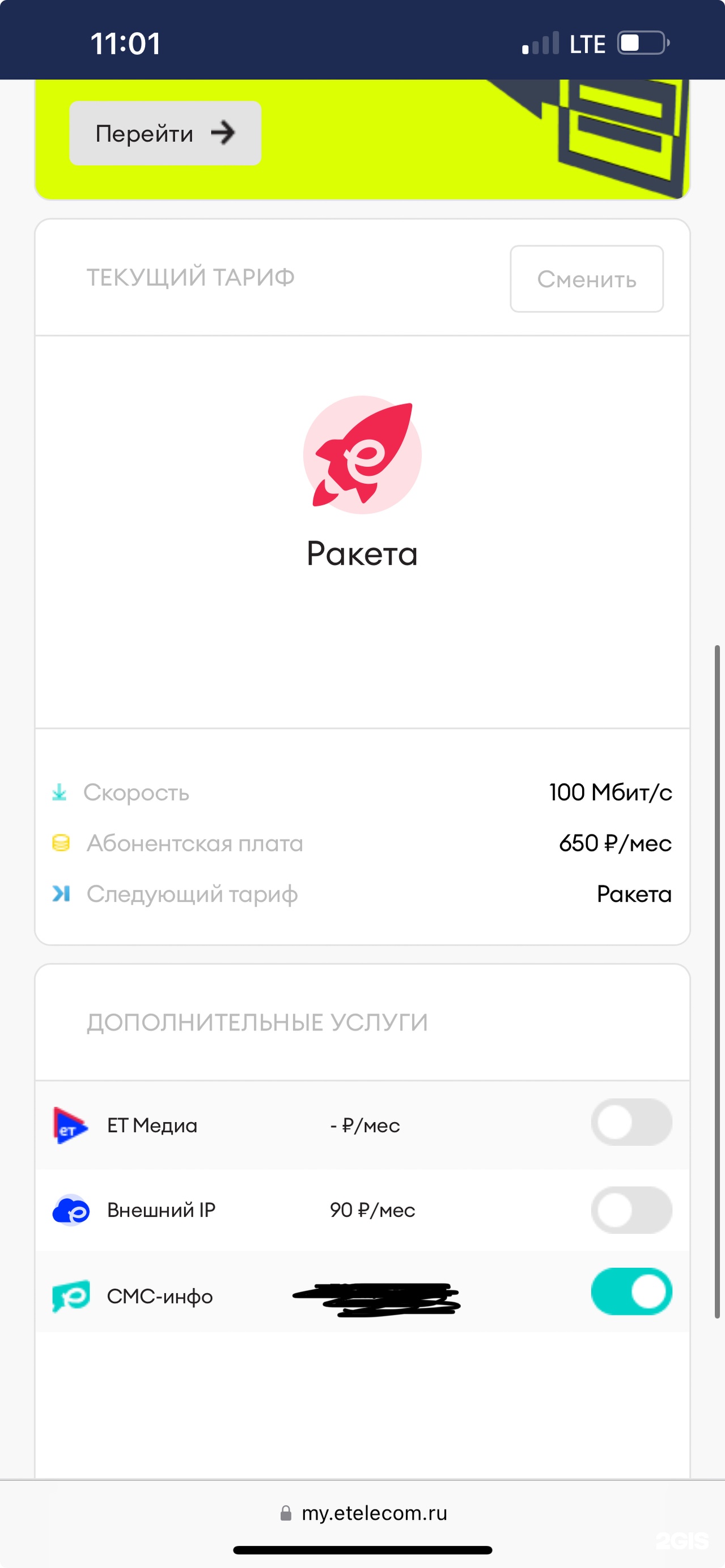The width and height of the screenshot is (725, 1568).
Task: Tap the my.etelecom.ru address bar
Action: (363, 1512)
